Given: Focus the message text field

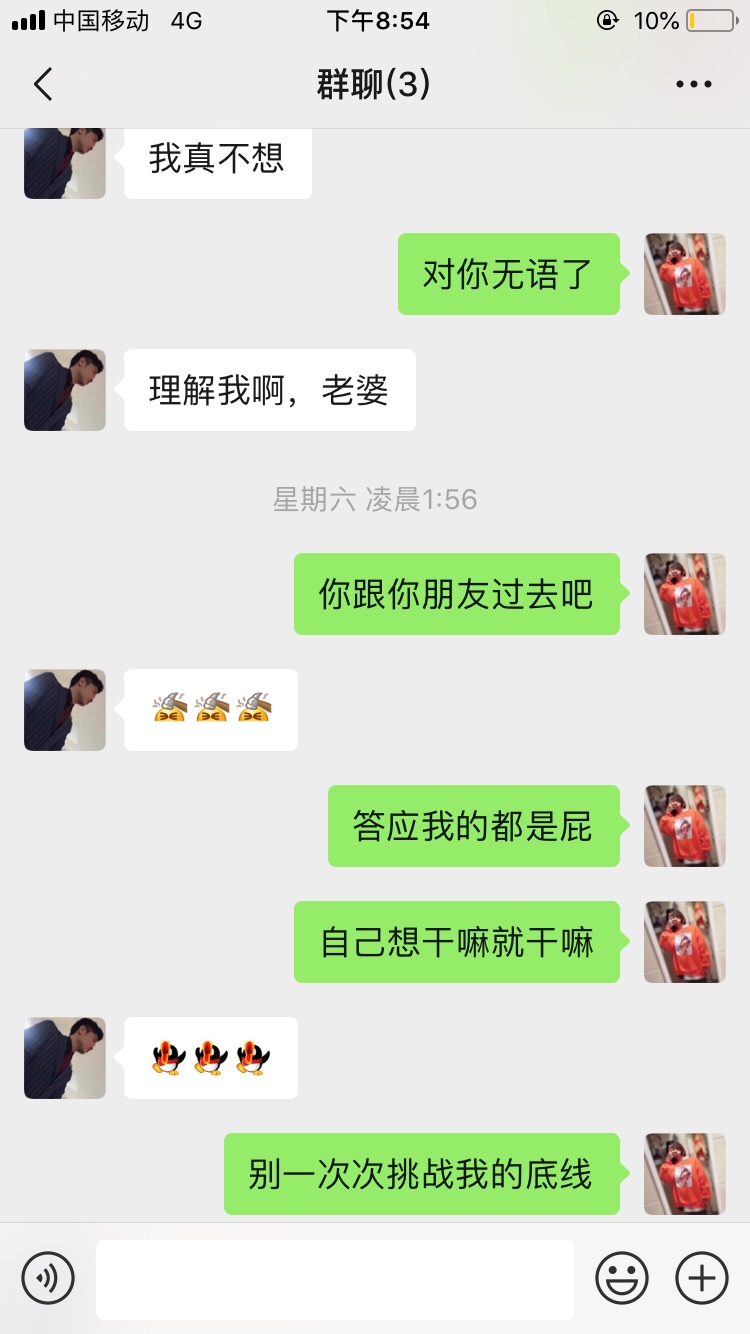Looking at the screenshot, I should coord(334,1278).
